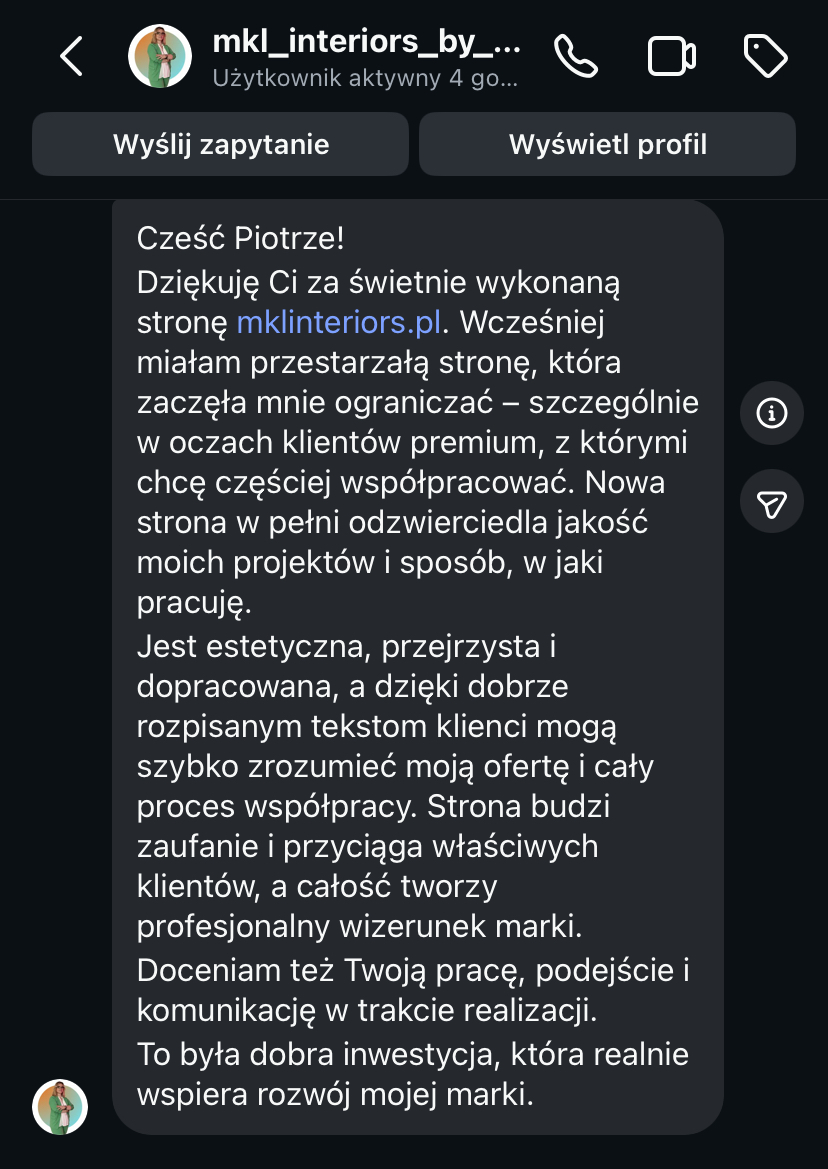Image resolution: width=828 pixels, height=1169 pixels.
Task: Forward the message with paper plane icon
Action: [x=771, y=505]
